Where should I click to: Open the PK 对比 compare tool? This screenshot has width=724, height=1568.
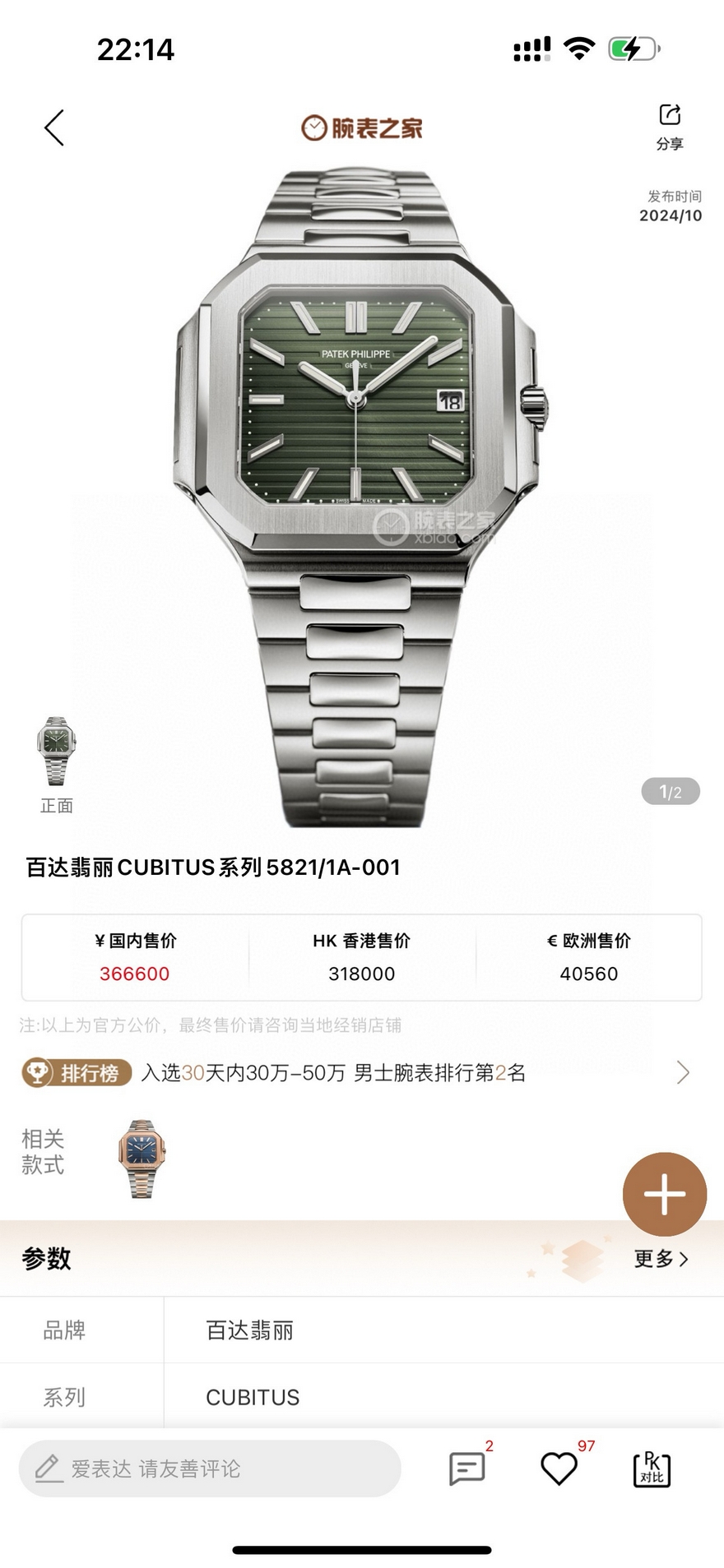pyautogui.click(x=652, y=1469)
